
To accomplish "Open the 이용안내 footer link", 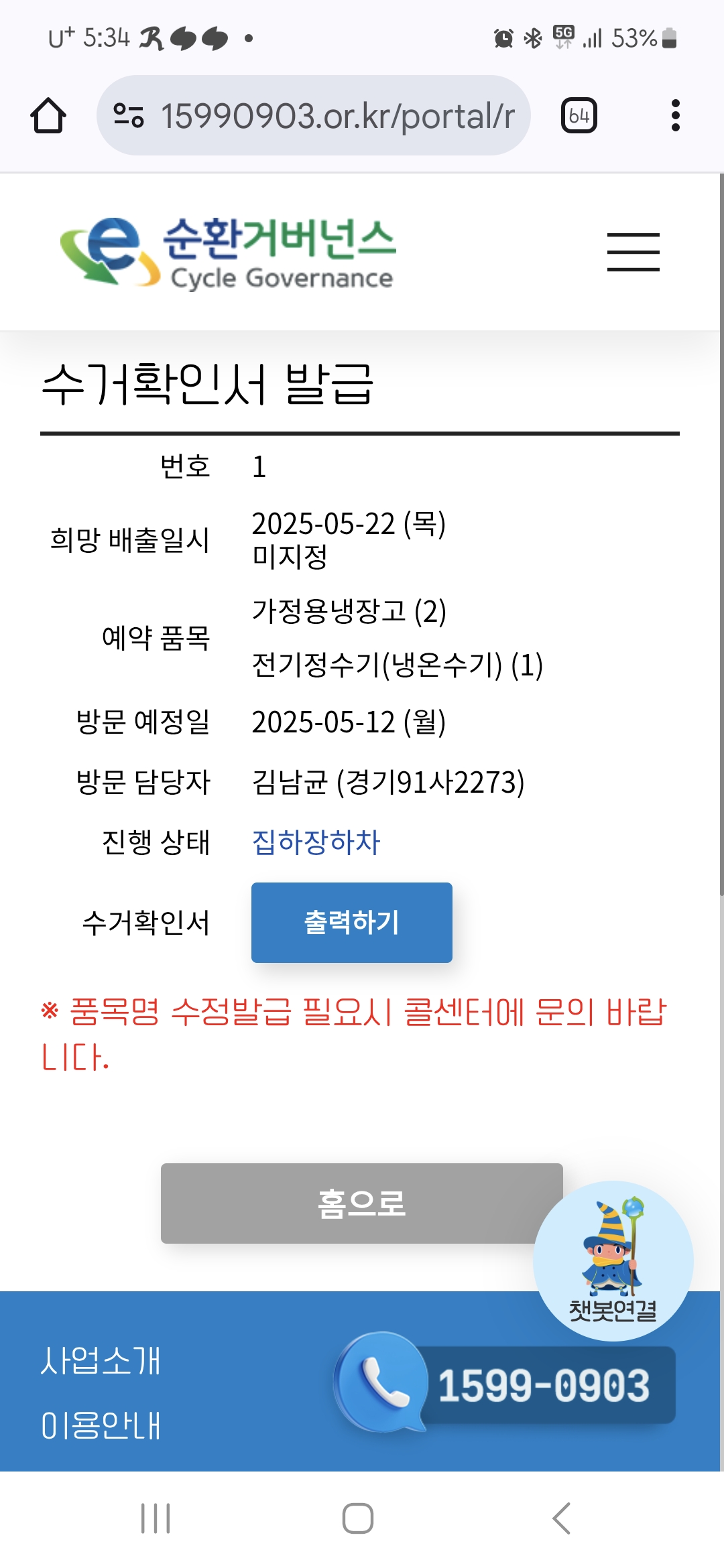I will click(x=101, y=1425).
